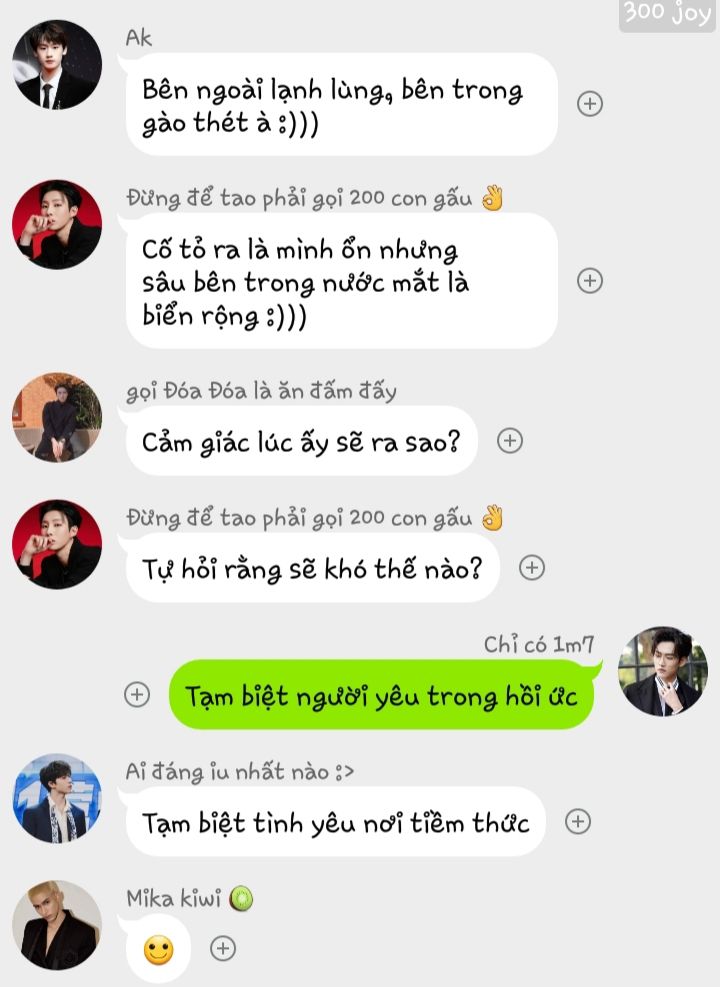Open the plus icon beside "Cảm giác lúc ấy sẽ ra sao?"
This screenshot has height=987, width=720.
[510, 441]
